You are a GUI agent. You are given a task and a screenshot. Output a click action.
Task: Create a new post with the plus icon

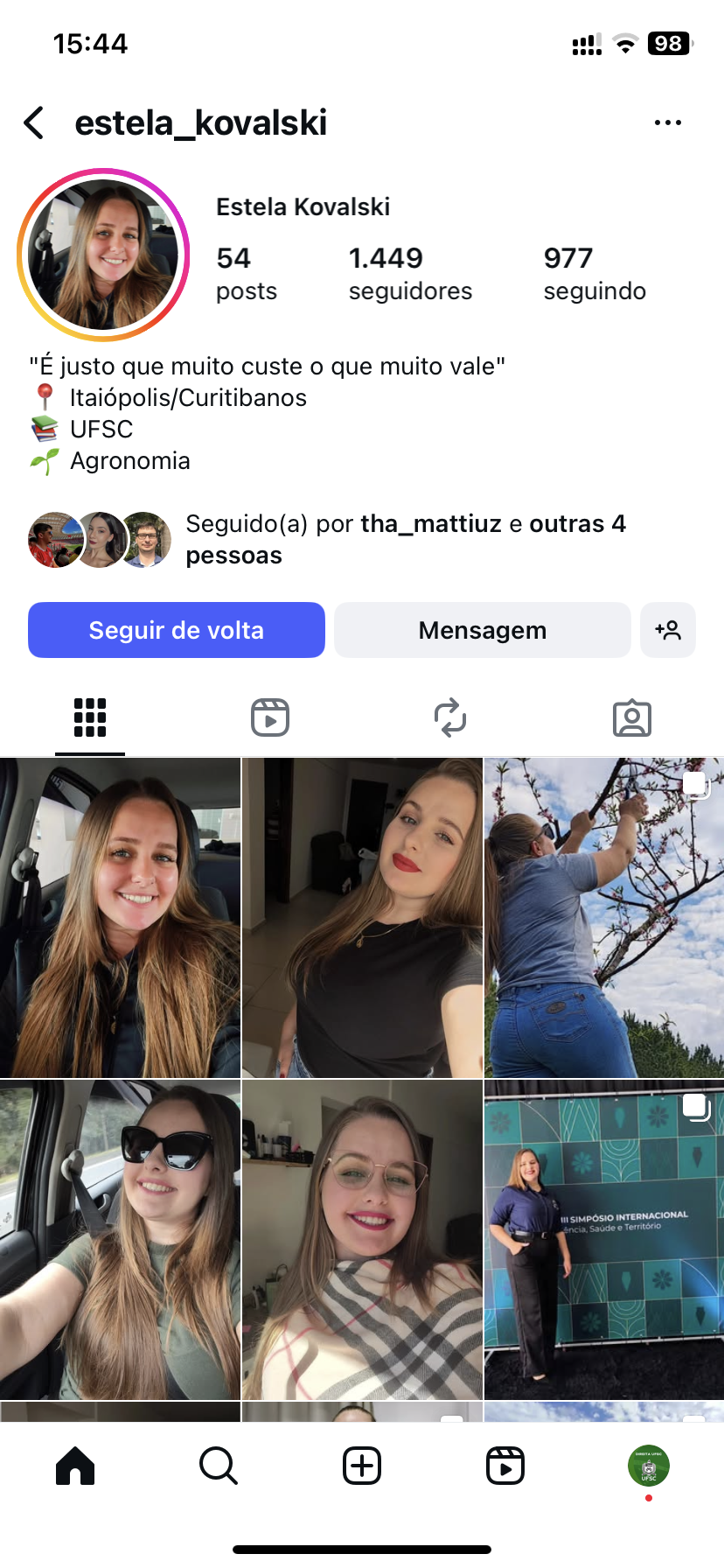[x=362, y=1466]
